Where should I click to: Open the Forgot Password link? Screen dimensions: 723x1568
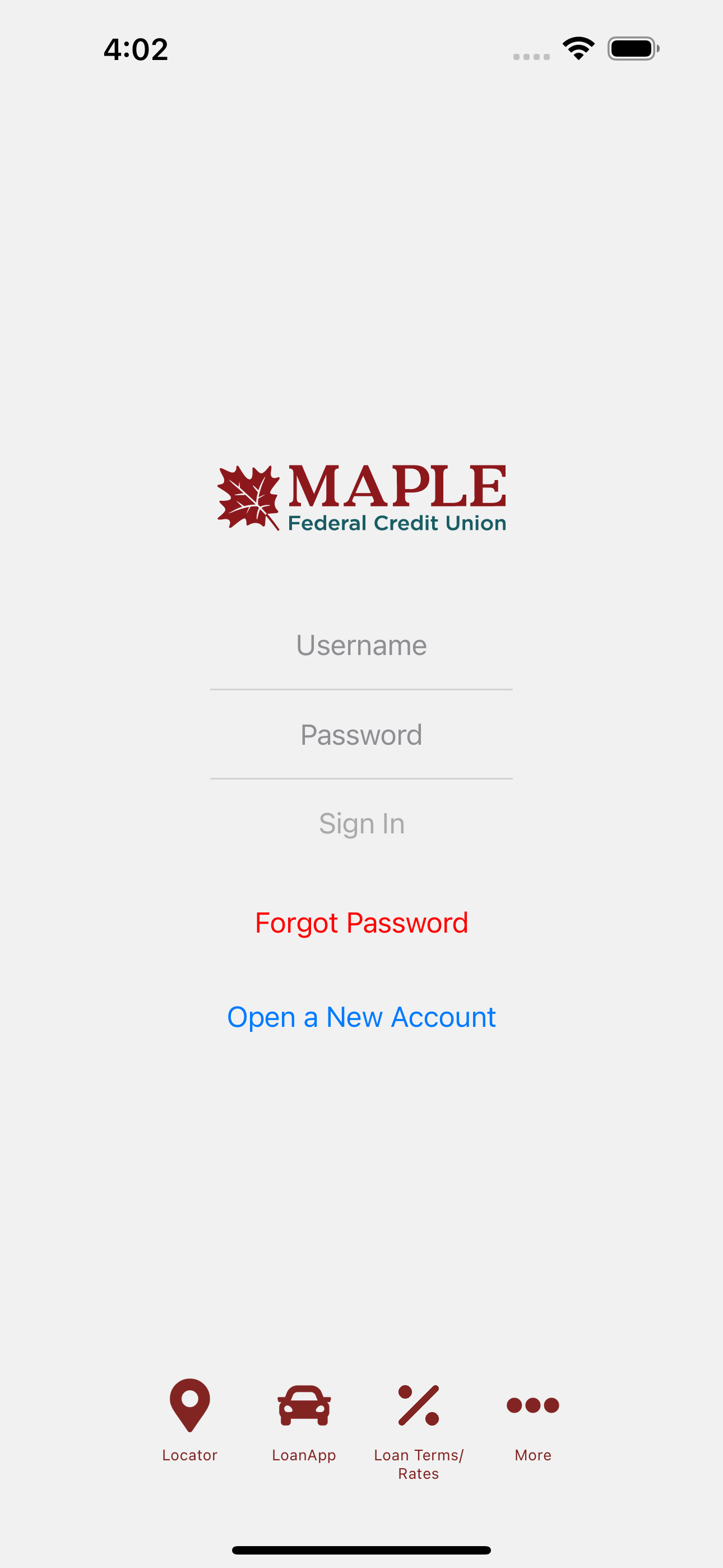click(361, 922)
